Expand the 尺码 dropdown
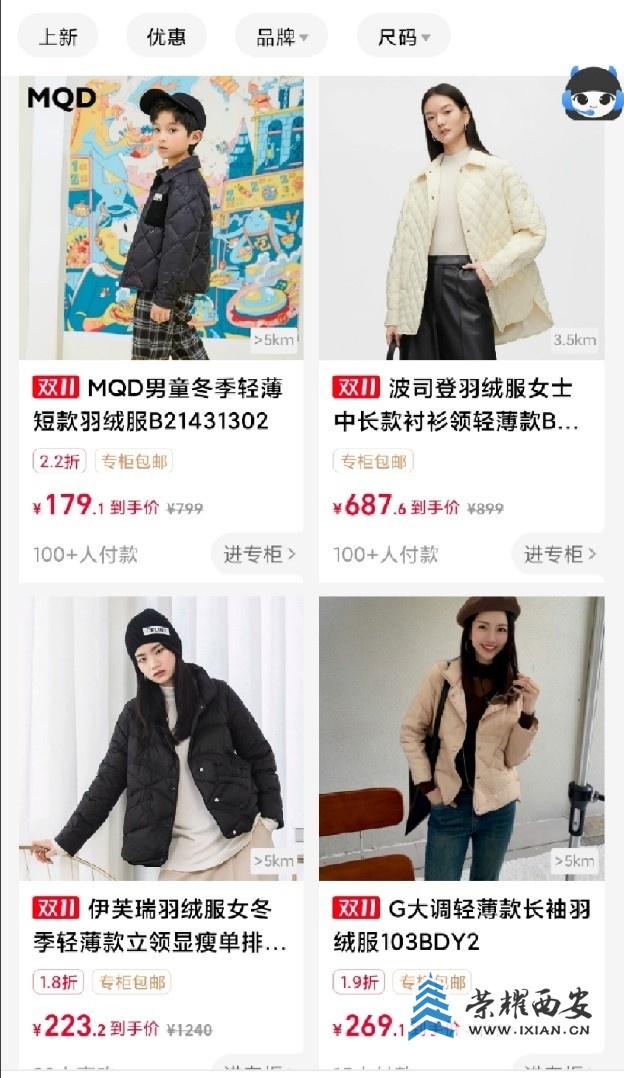The width and height of the screenshot is (624, 1078). (403, 37)
